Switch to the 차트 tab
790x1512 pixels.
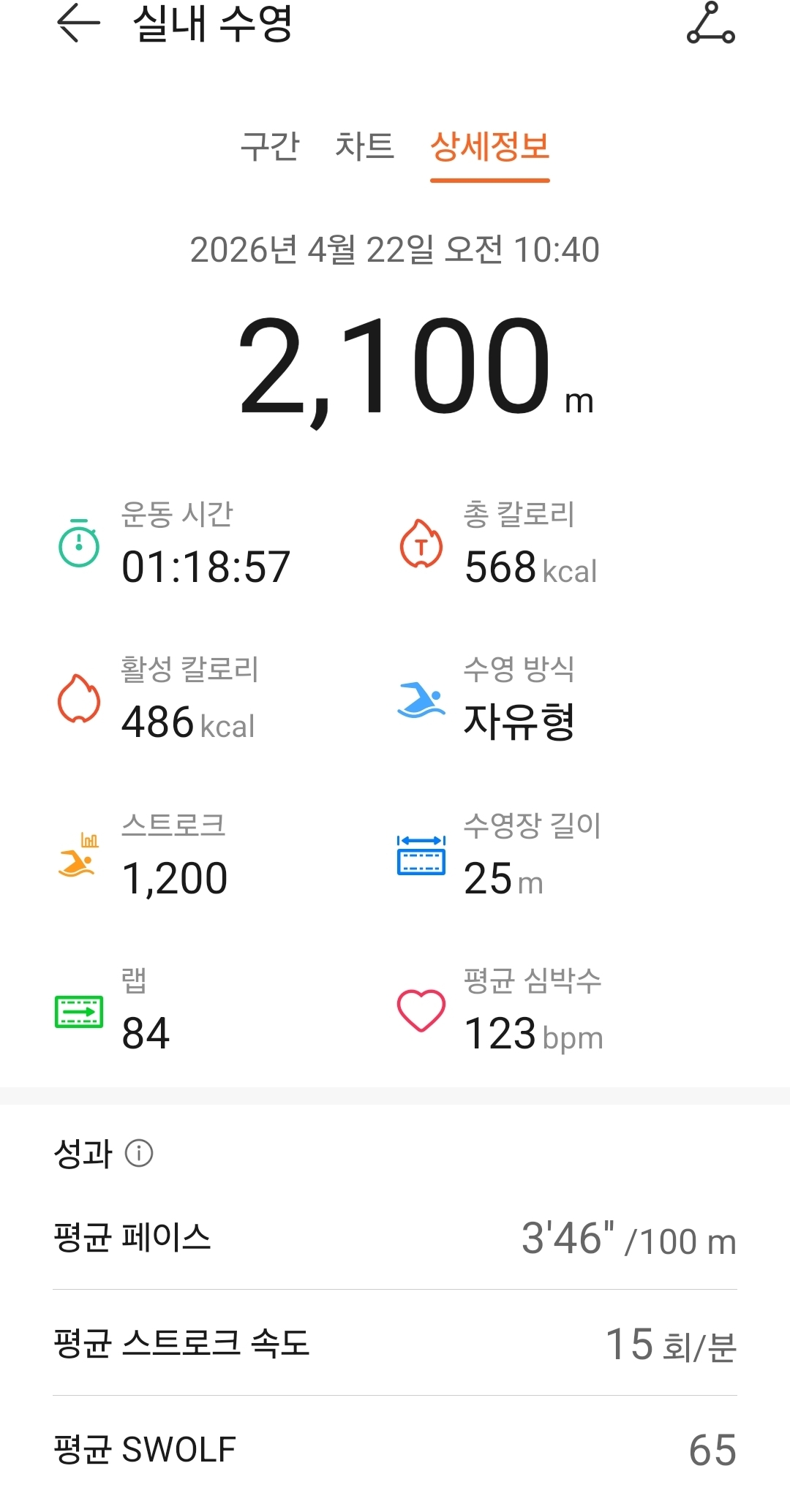point(364,146)
